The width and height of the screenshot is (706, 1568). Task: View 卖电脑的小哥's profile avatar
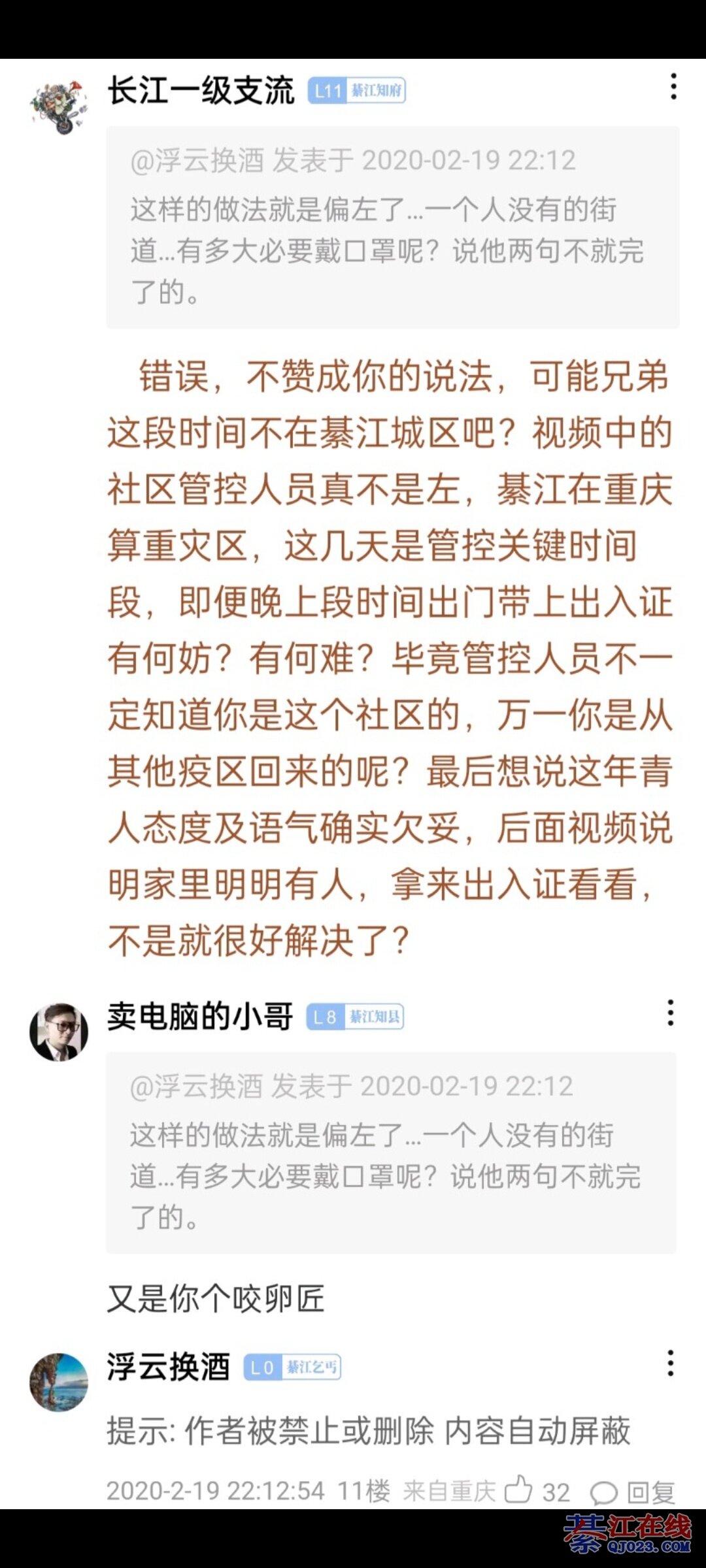(x=59, y=1032)
